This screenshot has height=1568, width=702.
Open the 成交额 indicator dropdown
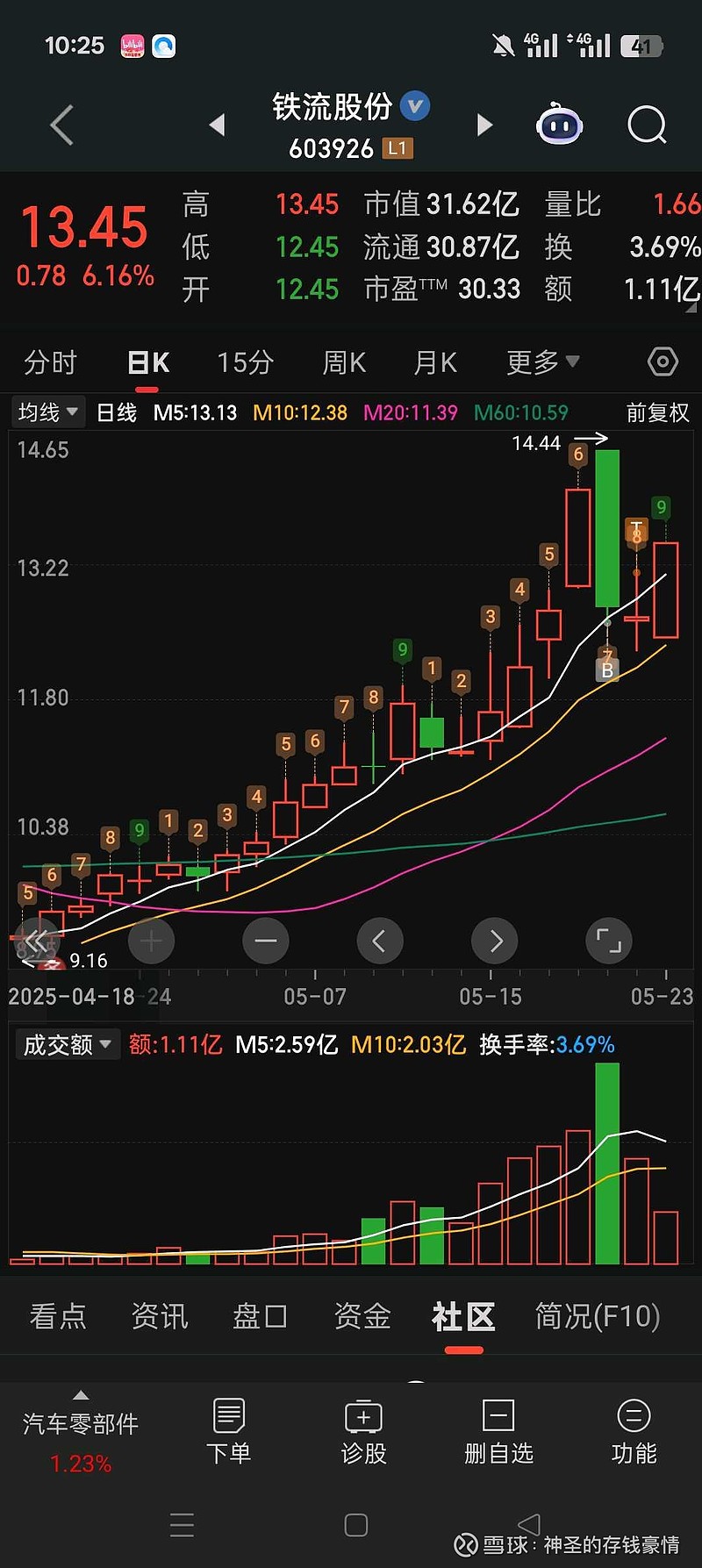pyautogui.click(x=67, y=1044)
